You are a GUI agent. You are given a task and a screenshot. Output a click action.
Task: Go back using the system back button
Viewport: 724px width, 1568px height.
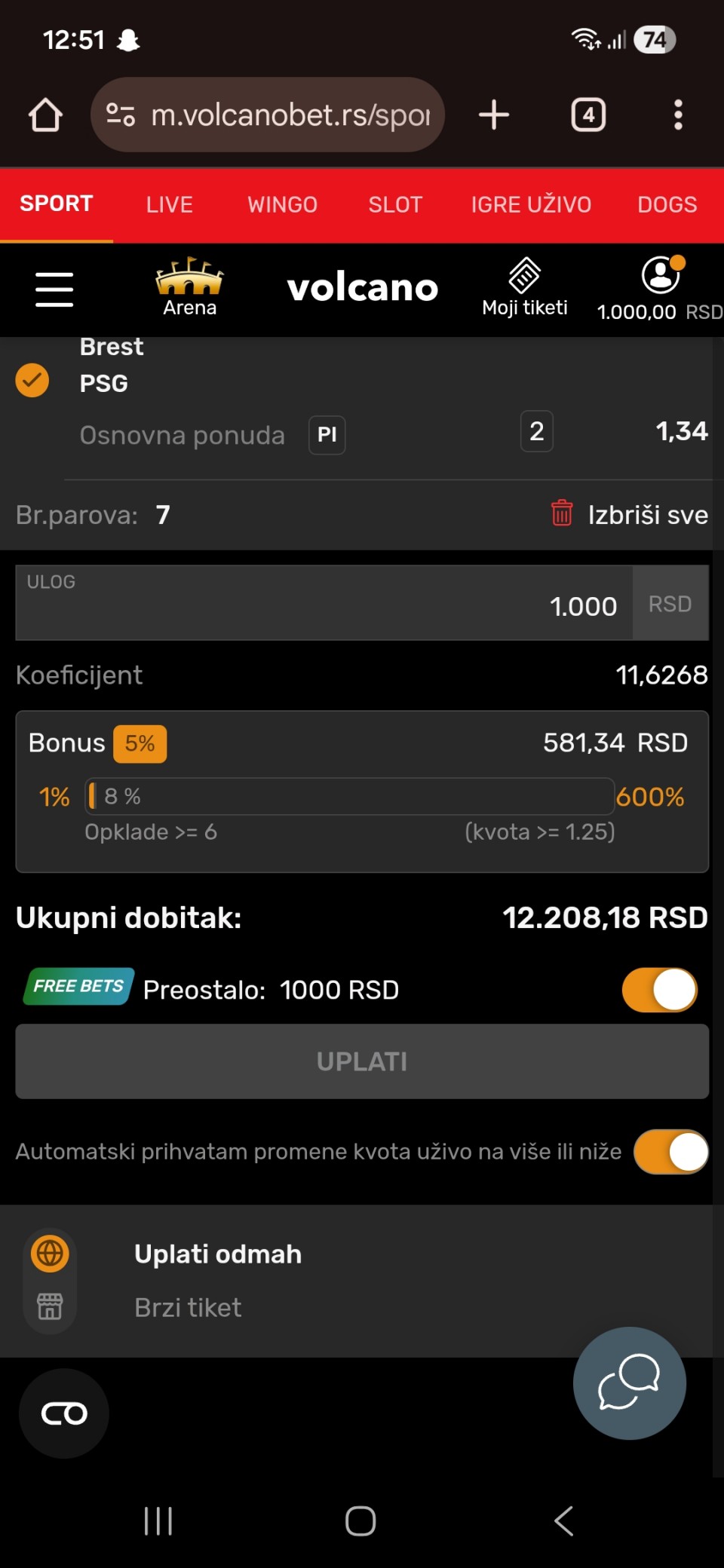pyautogui.click(x=564, y=1521)
